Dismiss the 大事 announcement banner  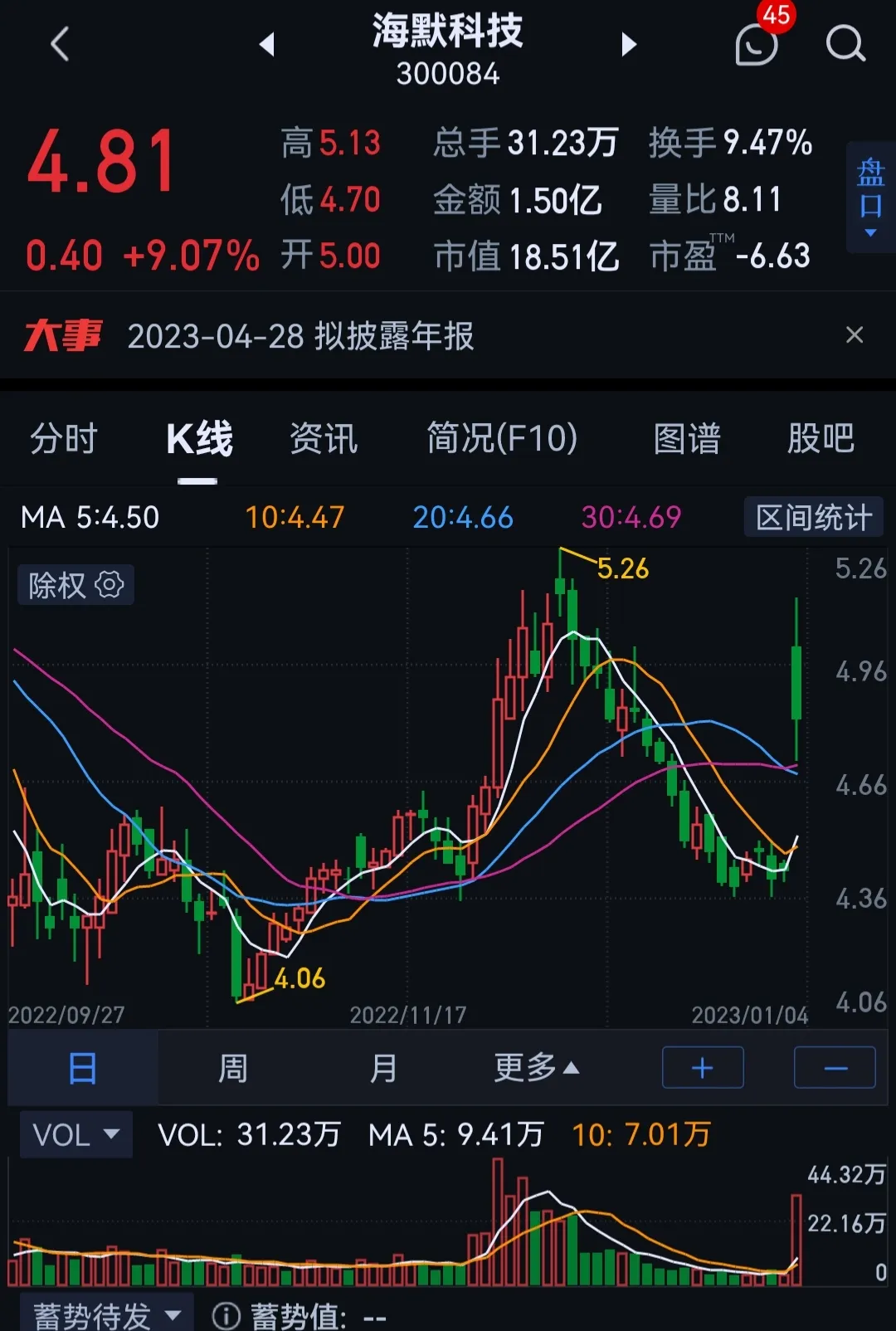[854, 335]
